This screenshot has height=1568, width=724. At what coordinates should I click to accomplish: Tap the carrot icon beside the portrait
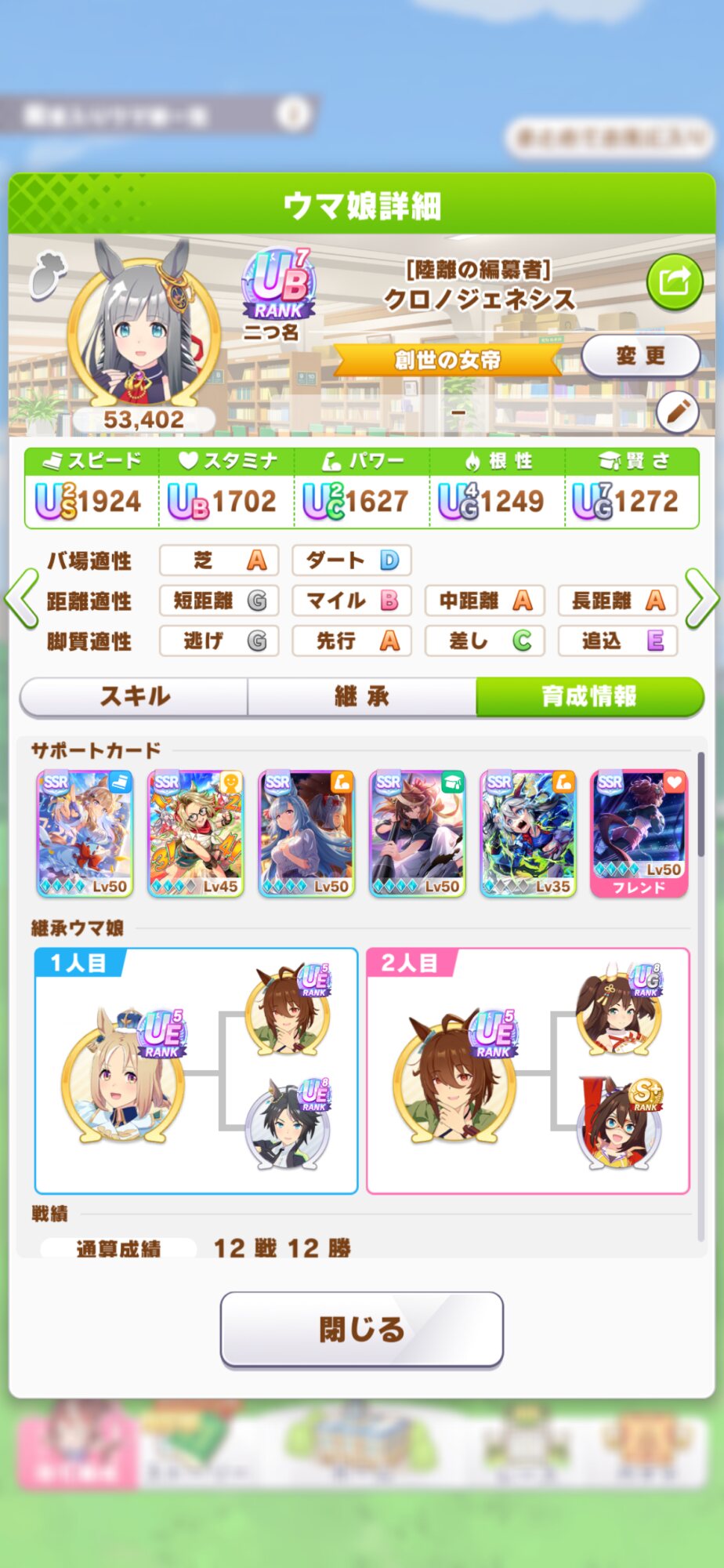tap(47, 275)
